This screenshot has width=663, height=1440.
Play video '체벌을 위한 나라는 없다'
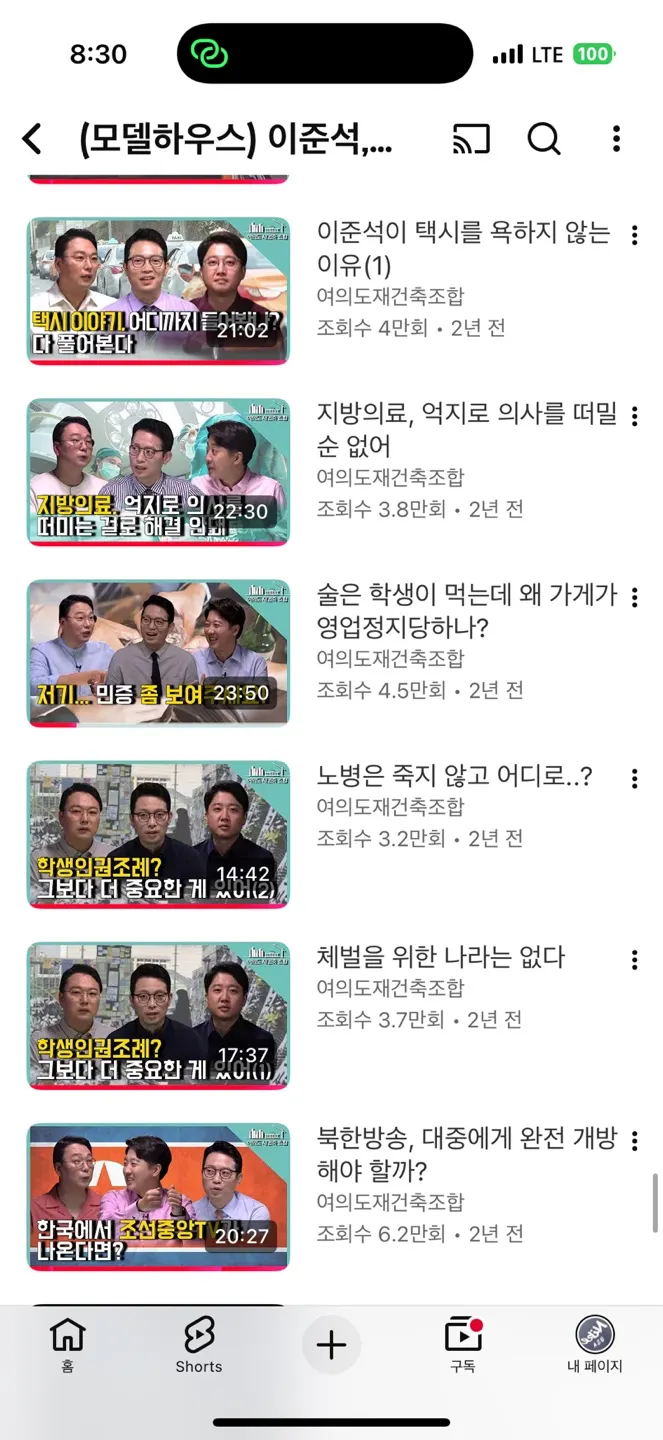[x=158, y=1015]
